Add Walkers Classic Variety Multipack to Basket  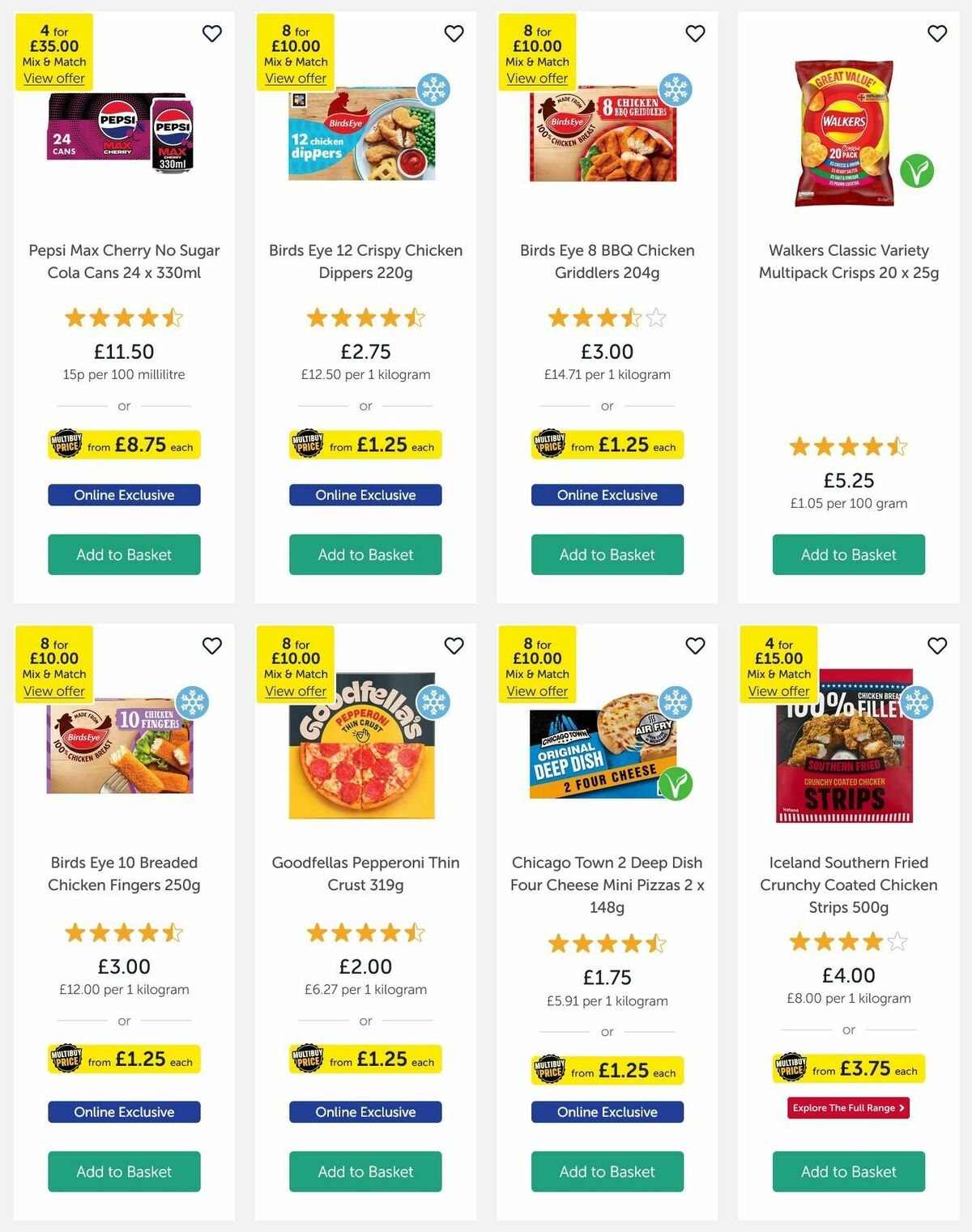click(847, 555)
